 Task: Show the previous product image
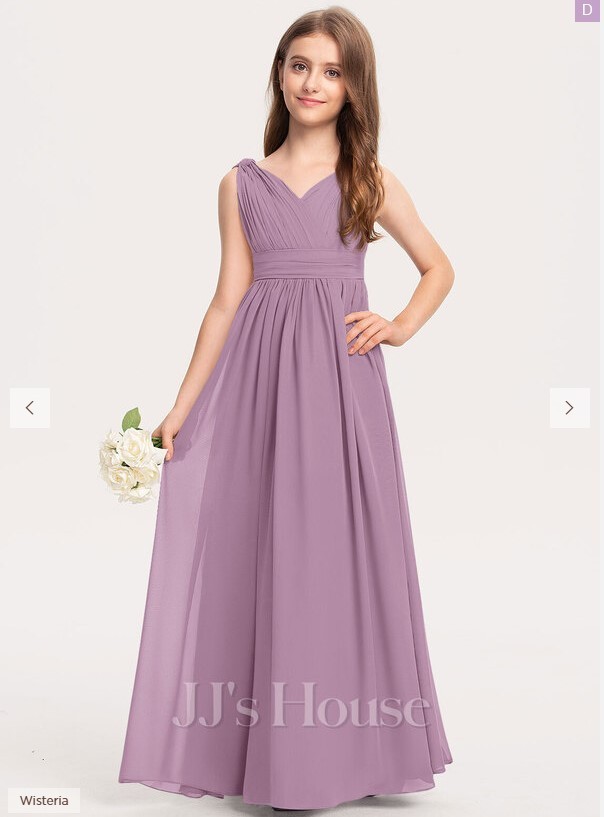30,407
